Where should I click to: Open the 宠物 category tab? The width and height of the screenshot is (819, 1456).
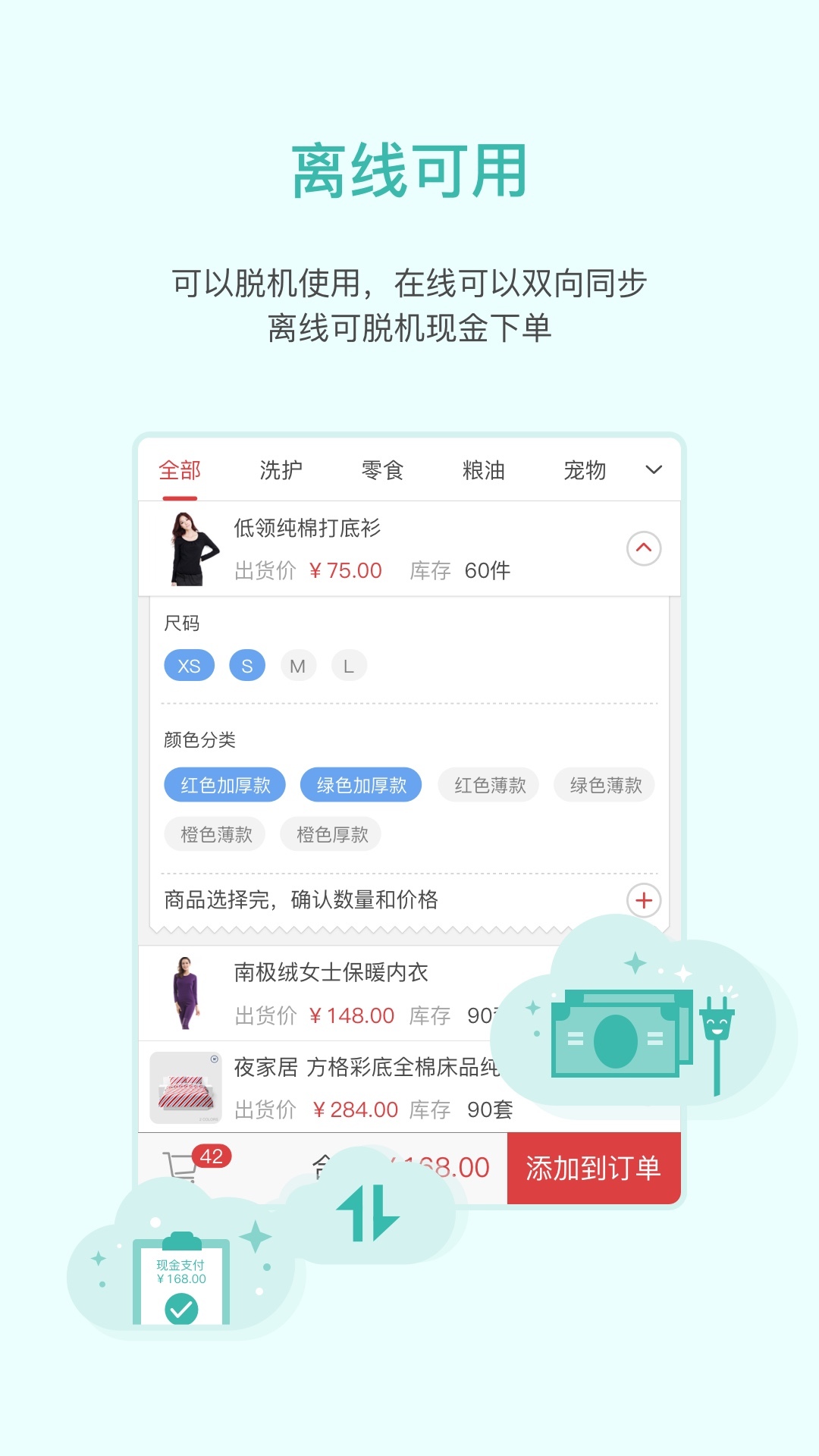coord(584,470)
